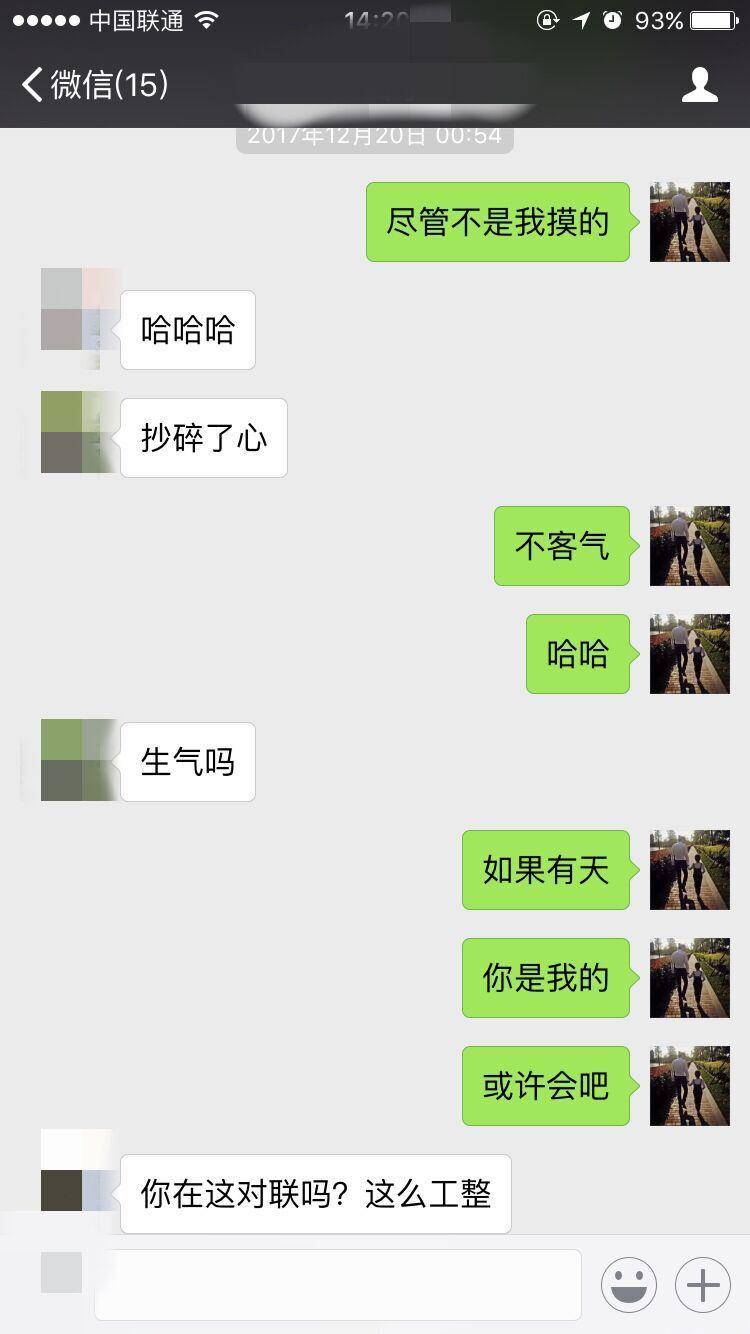Open the plus attachments menu
Viewport: 750px width, 1334px height.
point(703,1284)
